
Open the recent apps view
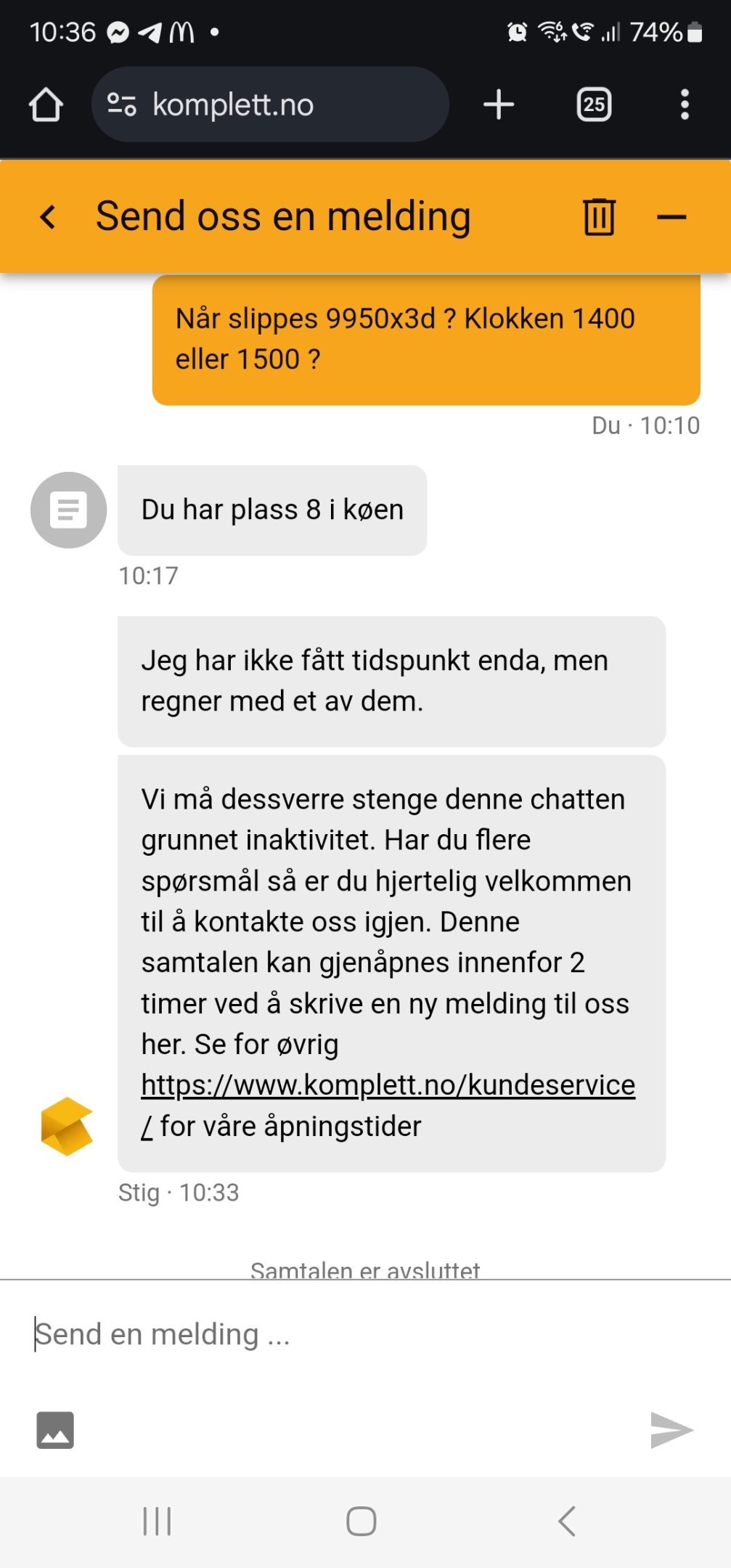pyautogui.click(x=157, y=1521)
